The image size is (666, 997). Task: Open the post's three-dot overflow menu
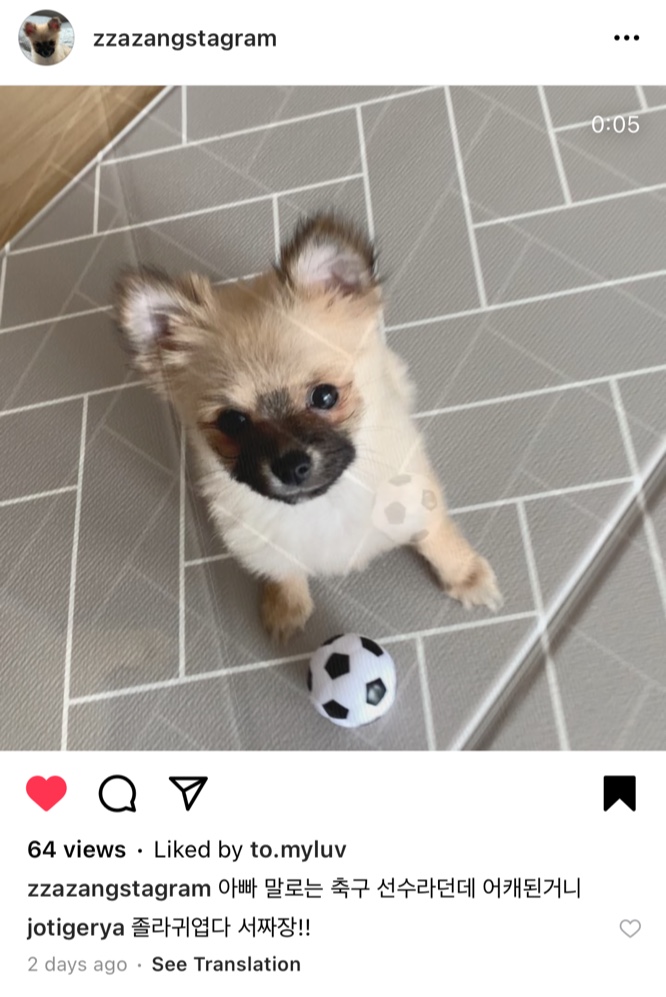pos(626,39)
